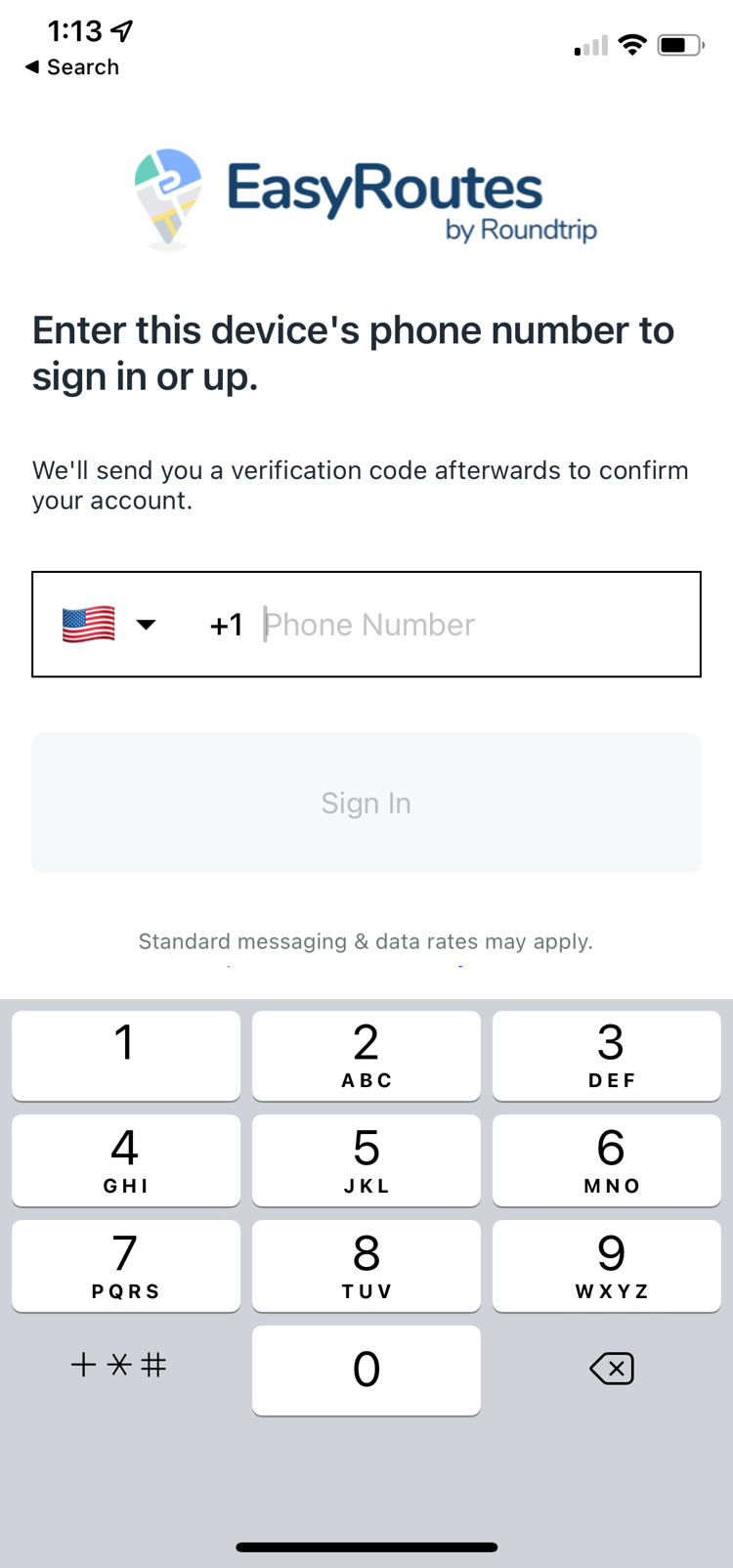Tap the 3 key
Screen dimensions: 733x1568
tap(607, 1055)
